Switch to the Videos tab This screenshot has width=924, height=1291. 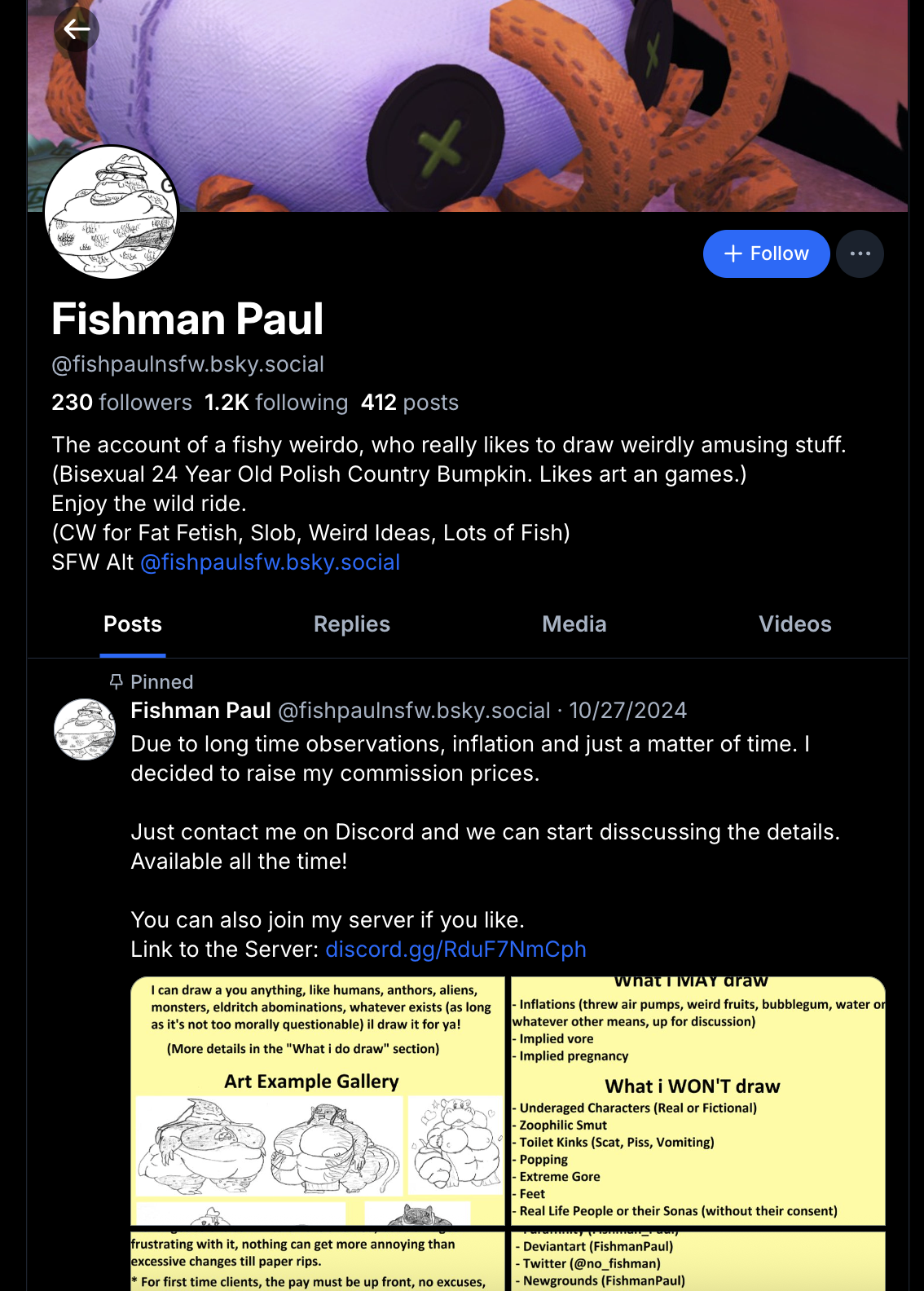tap(794, 624)
